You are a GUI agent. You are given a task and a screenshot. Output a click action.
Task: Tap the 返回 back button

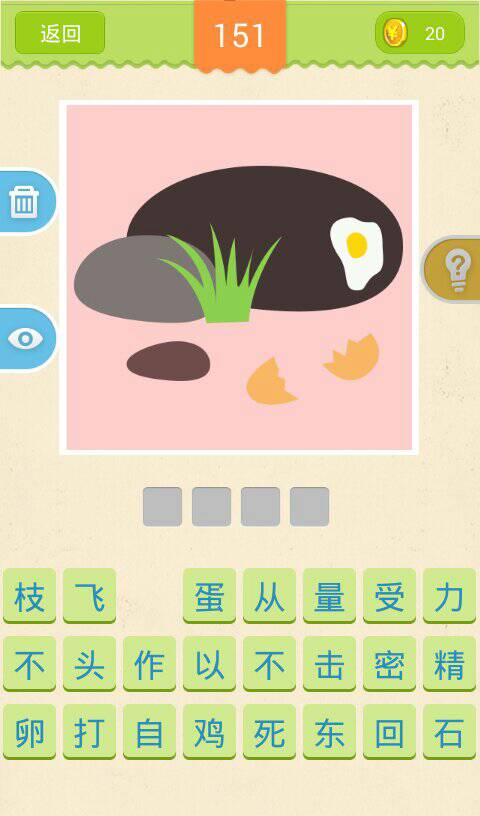[x=60, y=33]
